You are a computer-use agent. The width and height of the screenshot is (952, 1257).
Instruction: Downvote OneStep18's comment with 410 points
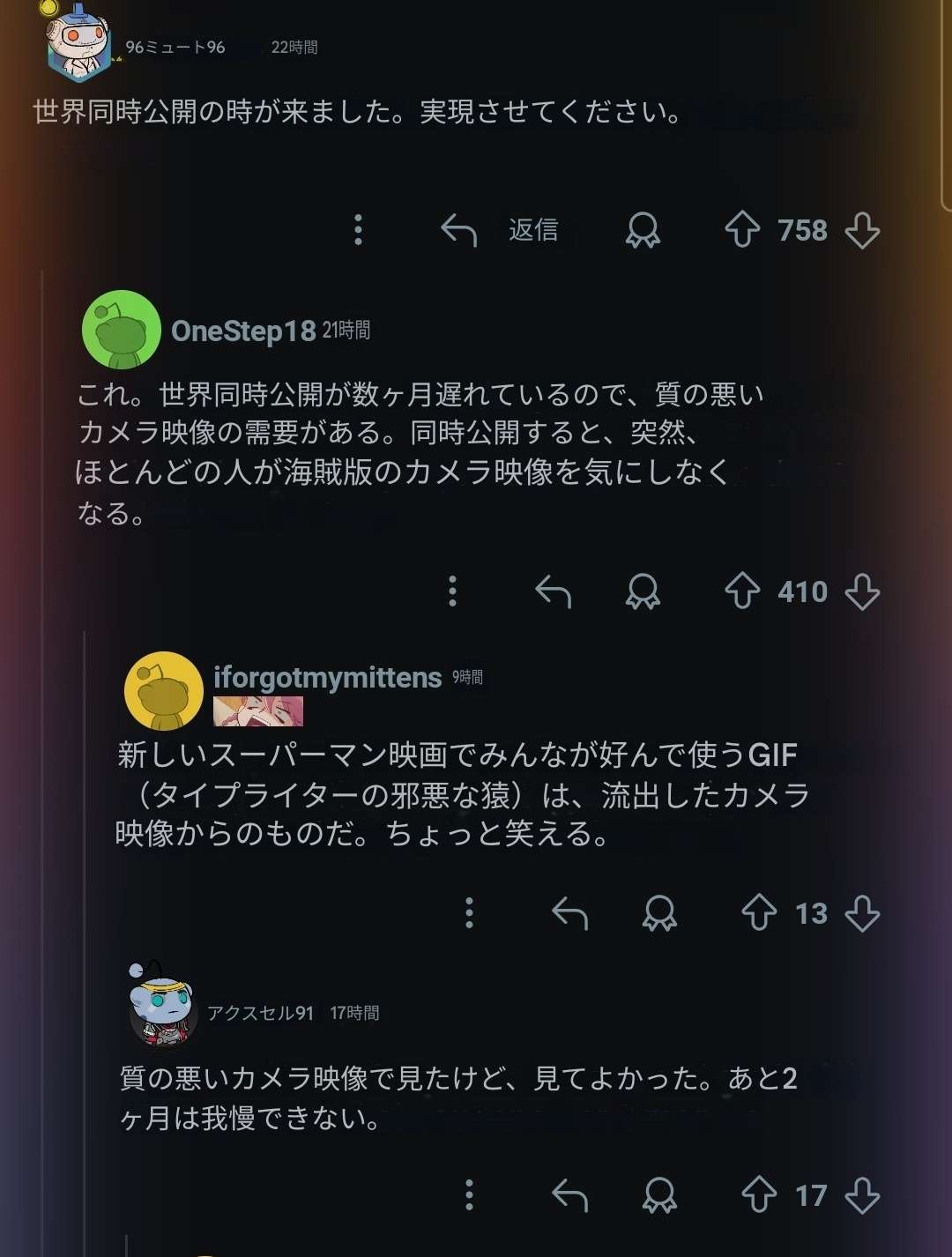coord(862,591)
